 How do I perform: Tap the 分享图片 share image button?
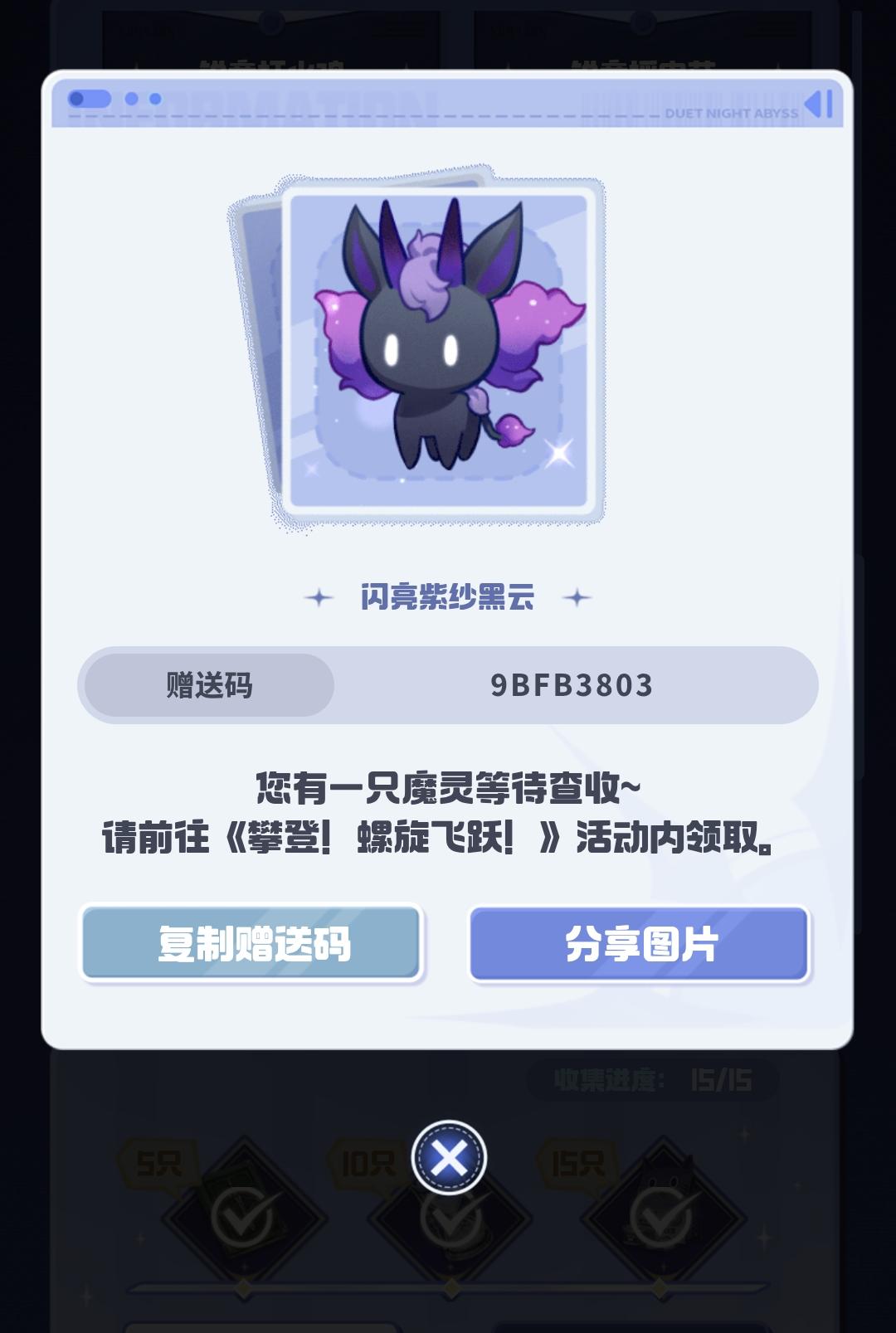(639, 944)
